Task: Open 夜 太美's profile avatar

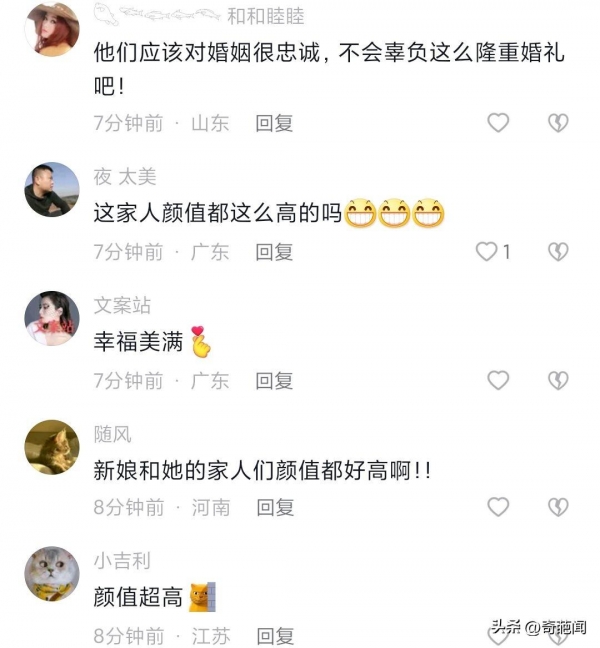Action: click(x=51, y=189)
